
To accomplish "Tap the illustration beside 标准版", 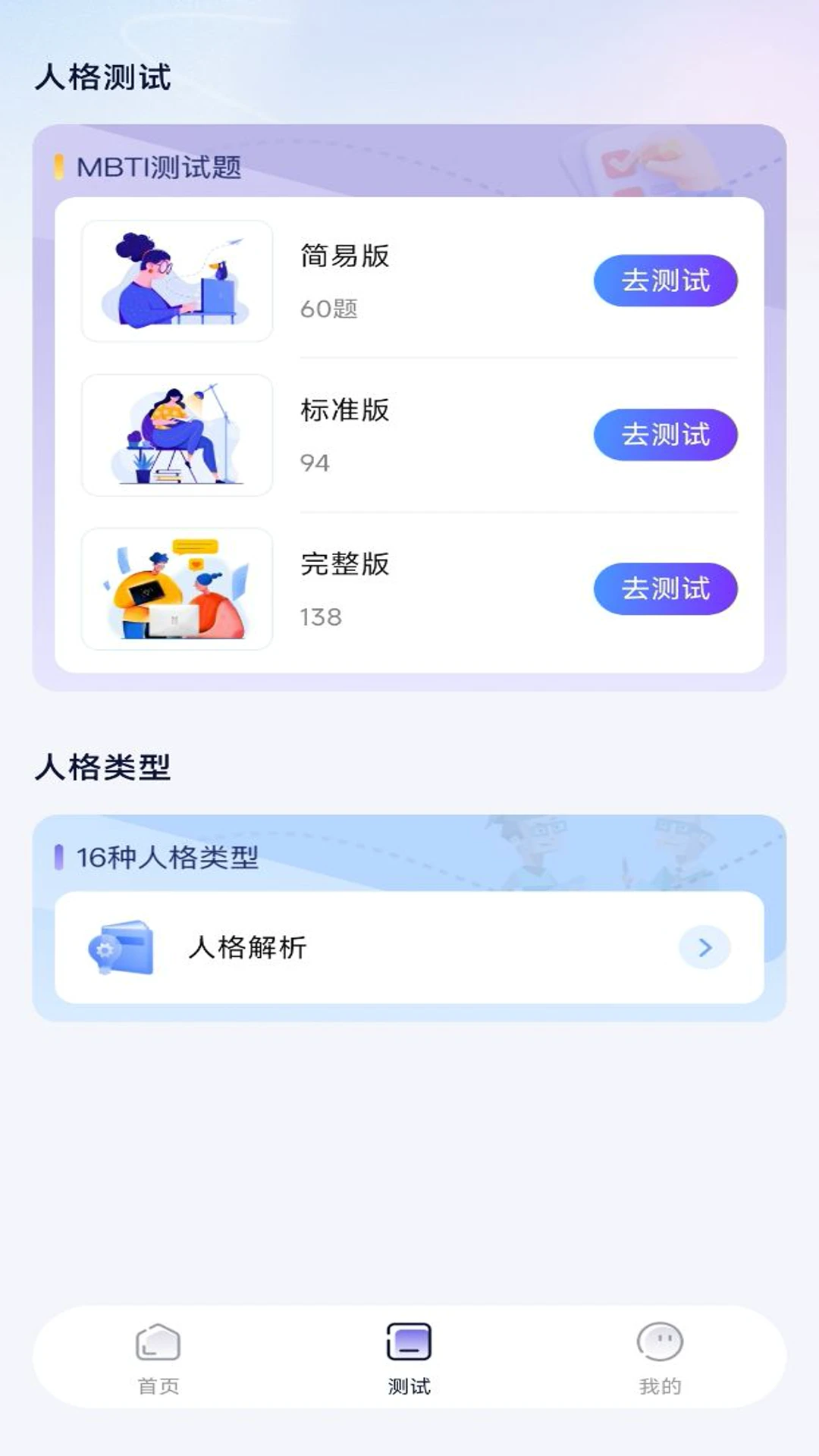I will tap(177, 434).
